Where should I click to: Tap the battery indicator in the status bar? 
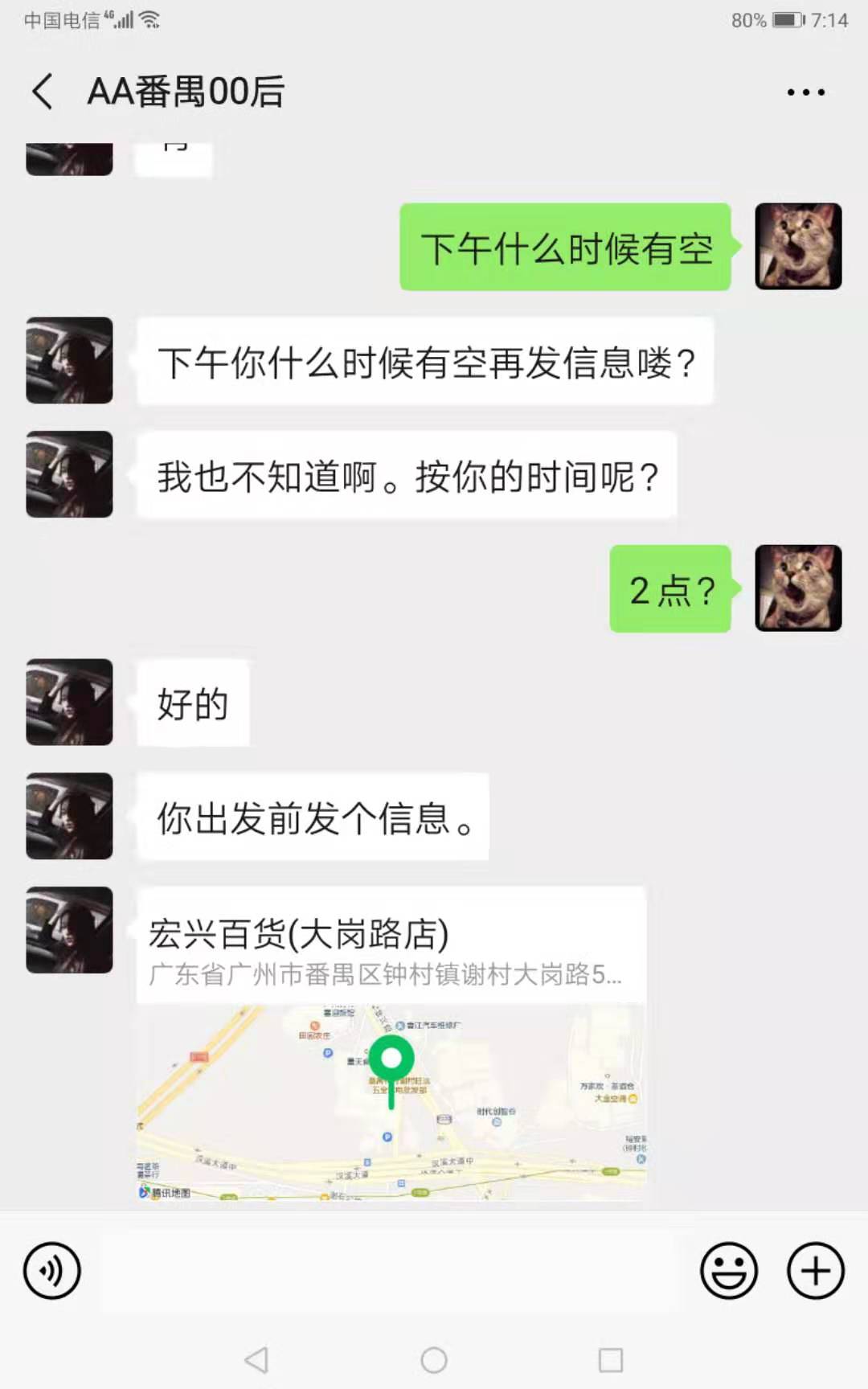780,20
